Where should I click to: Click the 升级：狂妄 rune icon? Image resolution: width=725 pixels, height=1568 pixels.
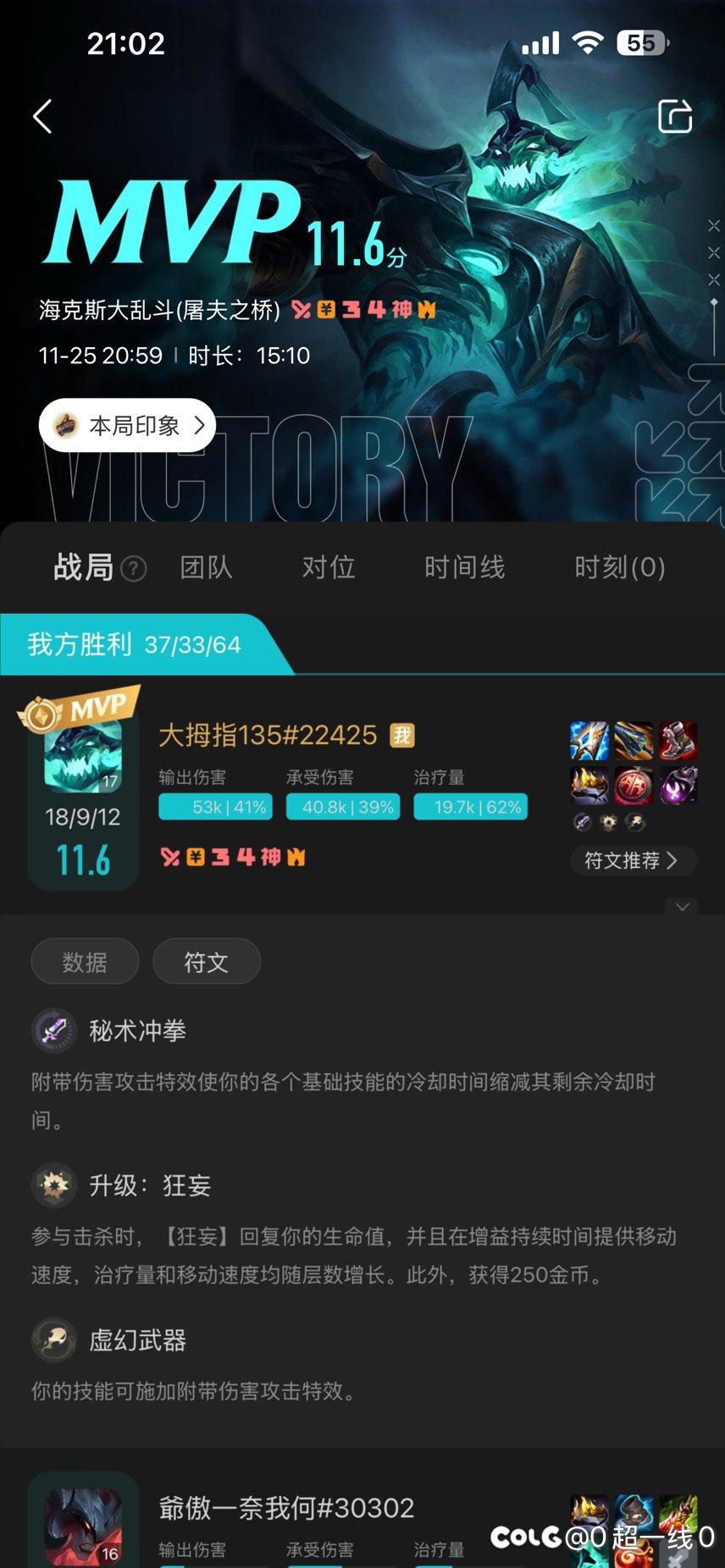pyautogui.click(x=54, y=1185)
